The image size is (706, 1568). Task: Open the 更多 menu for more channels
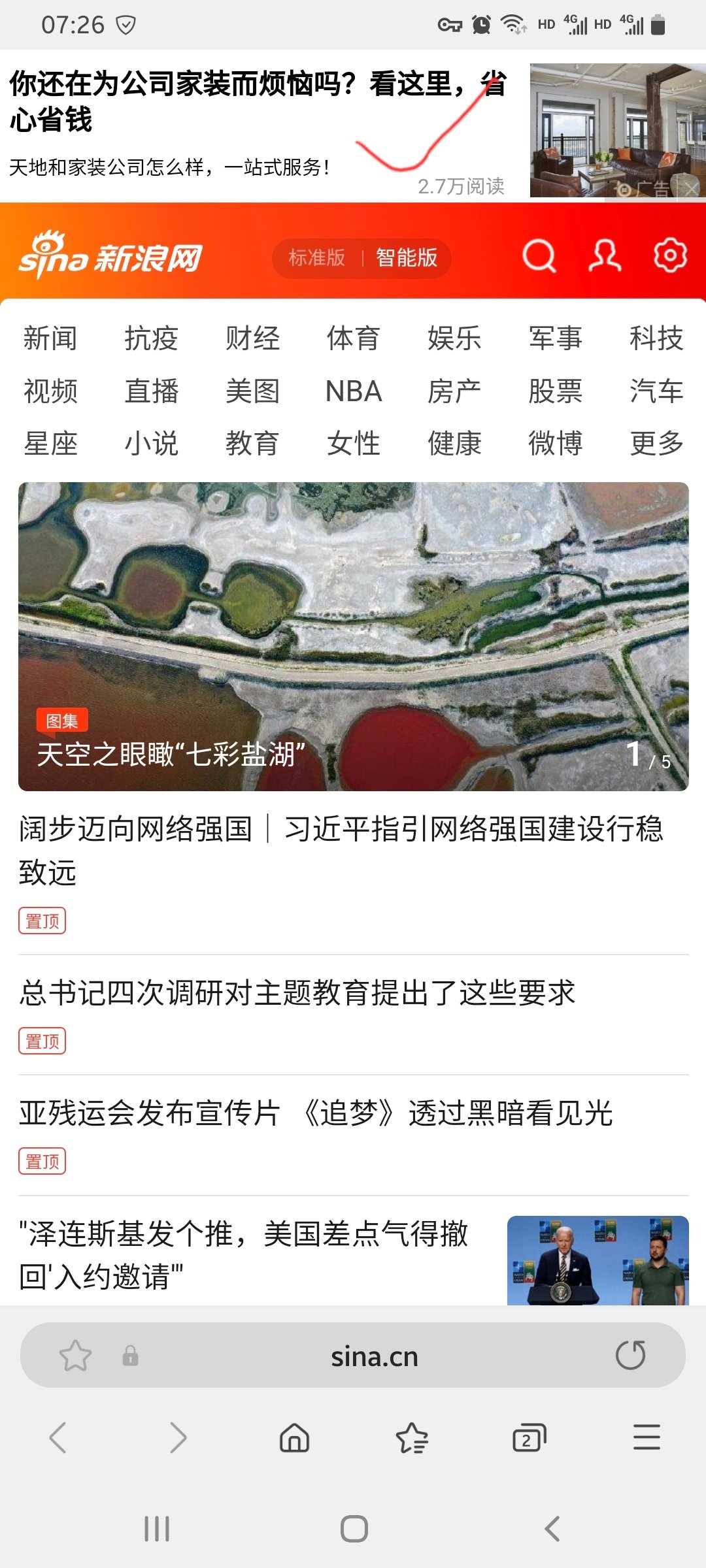coord(657,444)
